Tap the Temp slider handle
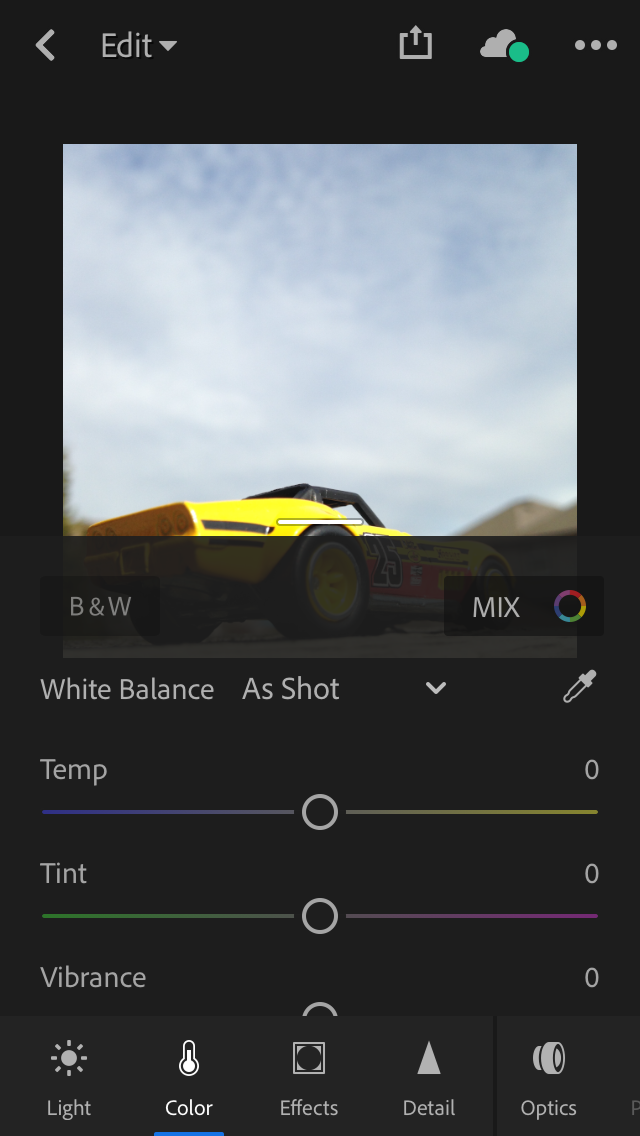 click(320, 812)
